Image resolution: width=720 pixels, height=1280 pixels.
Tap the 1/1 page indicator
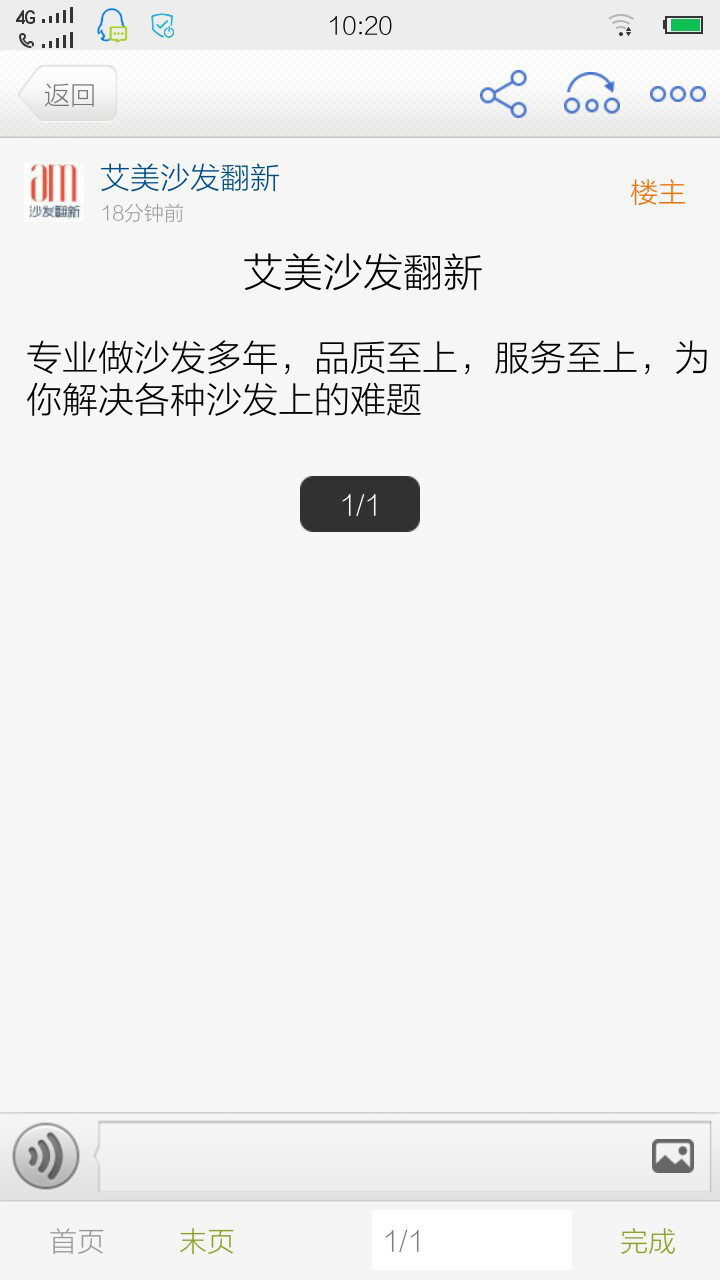(x=360, y=504)
